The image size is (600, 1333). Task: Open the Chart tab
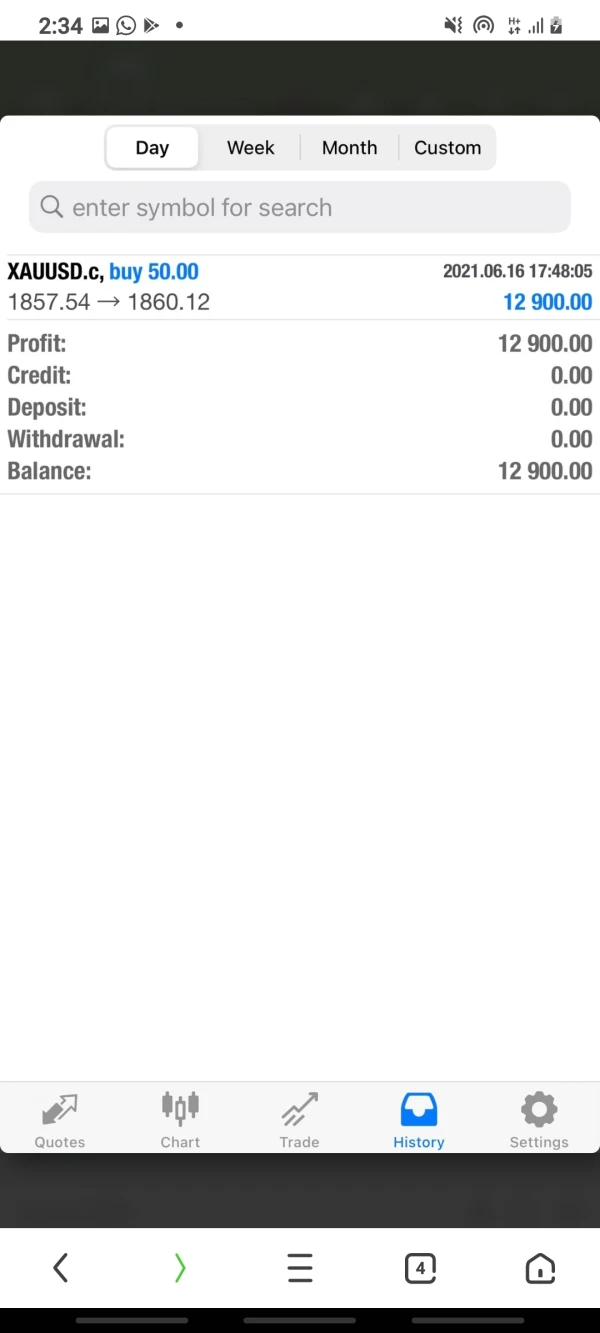click(x=180, y=1119)
